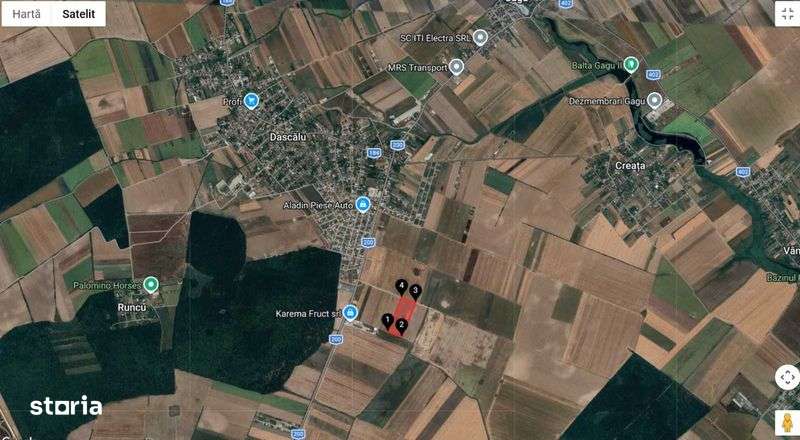Toggle fullscreen map view

787,13
